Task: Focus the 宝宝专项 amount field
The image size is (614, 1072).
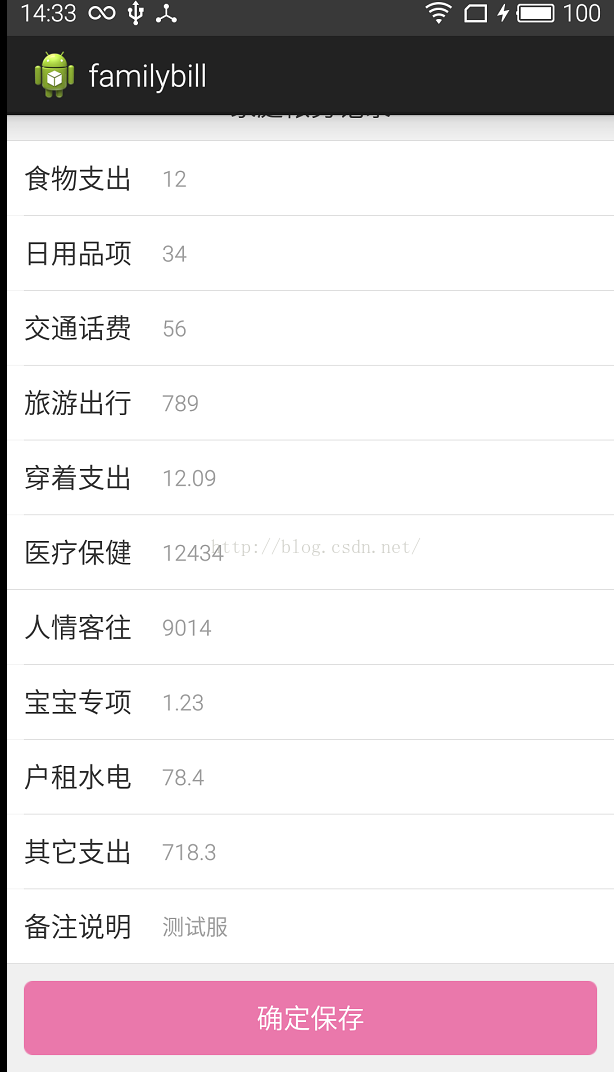Action: (380, 703)
